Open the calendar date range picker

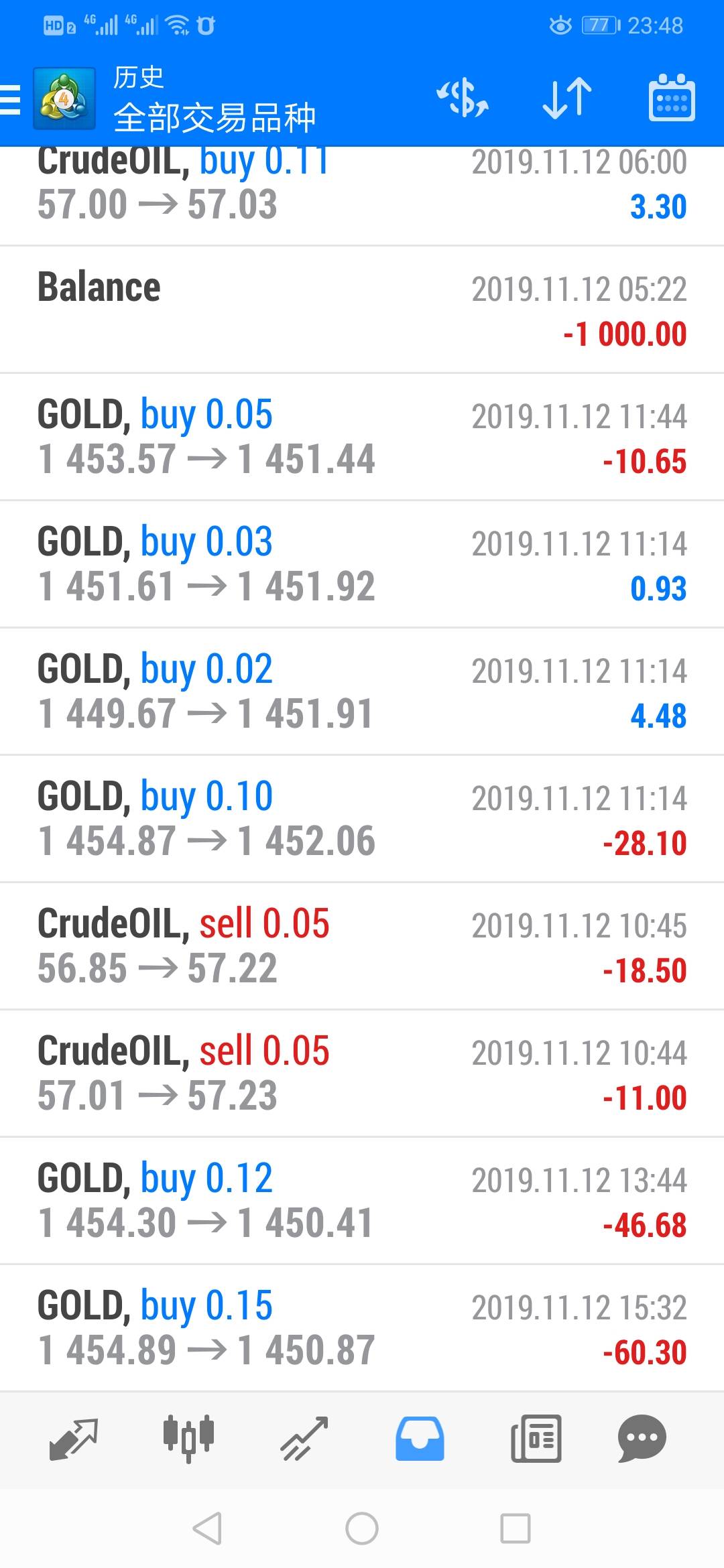671,99
